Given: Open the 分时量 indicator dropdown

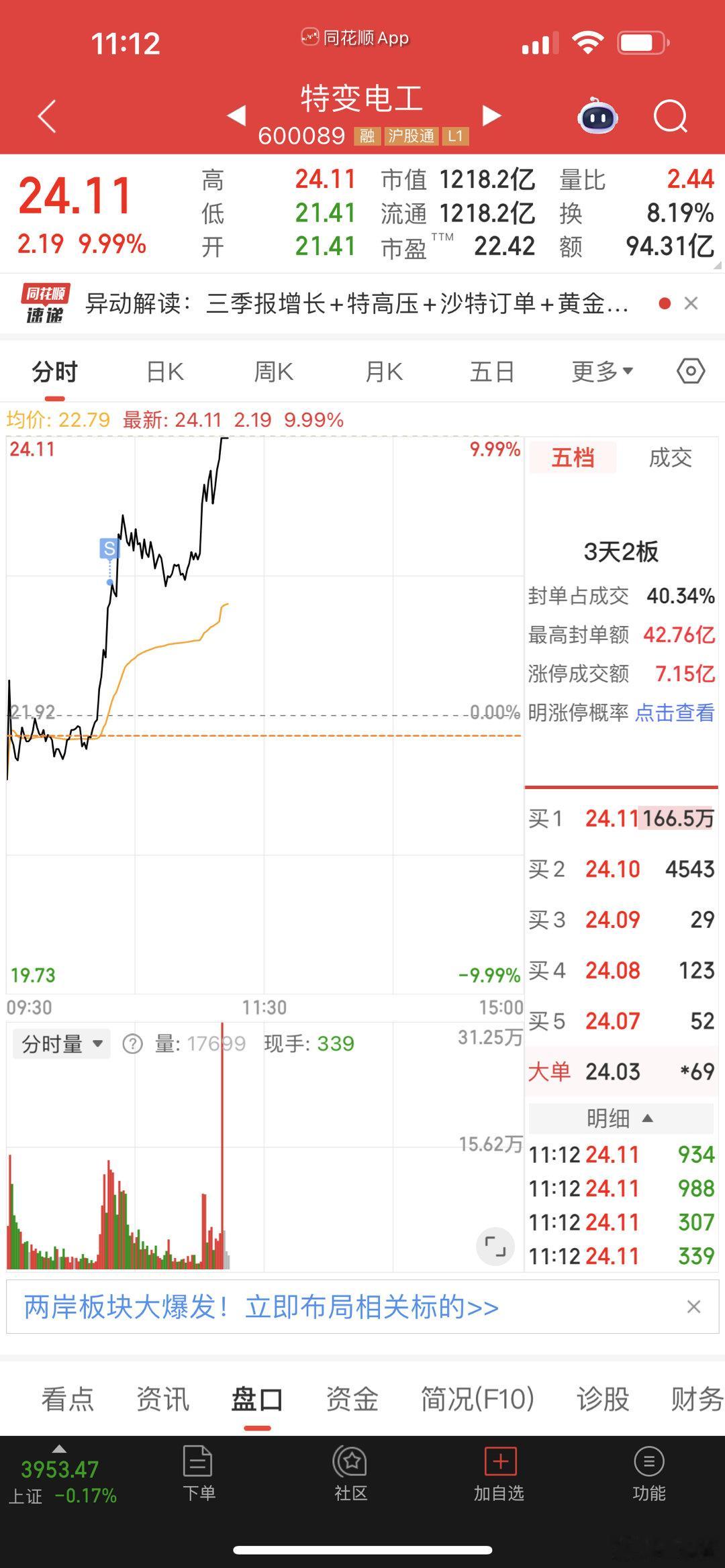Looking at the screenshot, I should pyautogui.click(x=62, y=1043).
